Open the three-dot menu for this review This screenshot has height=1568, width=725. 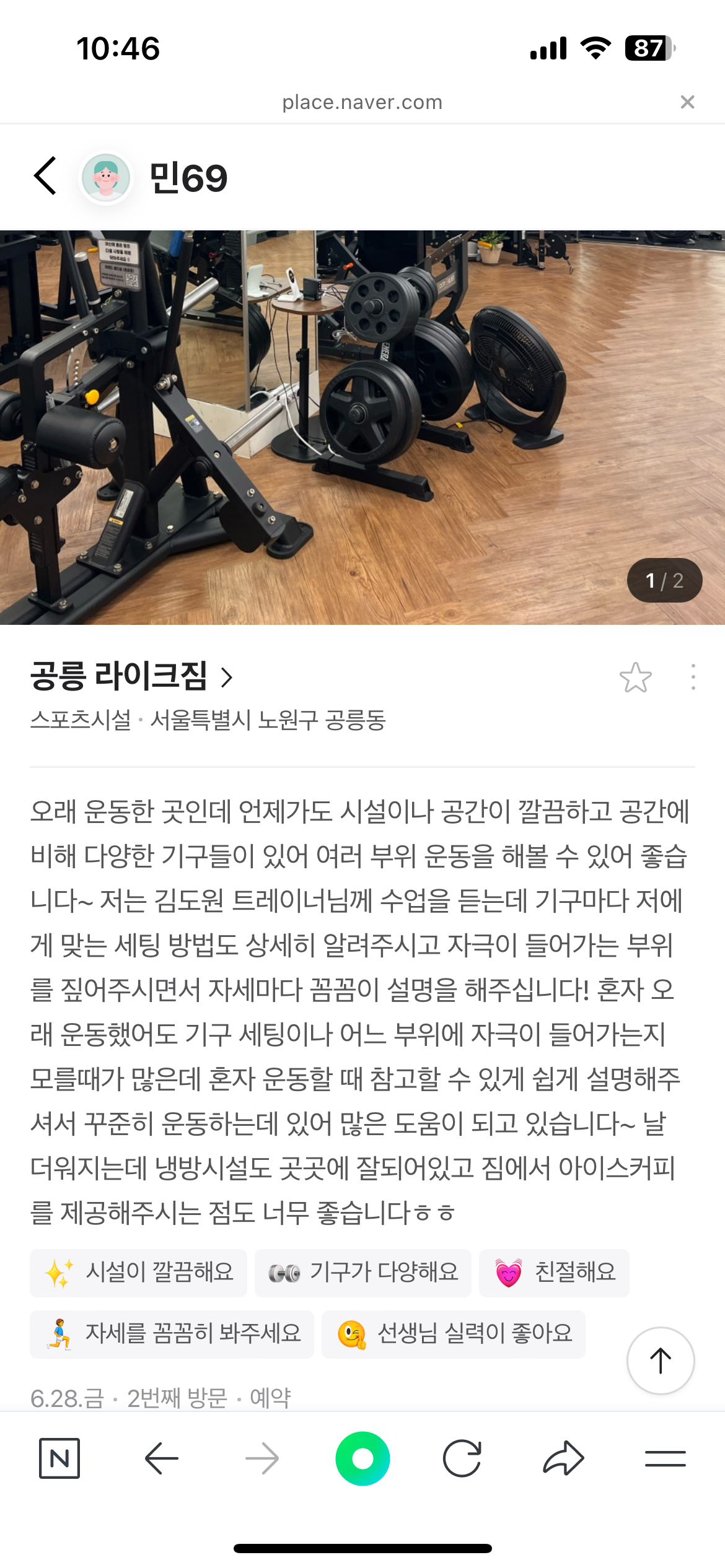click(693, 677)
